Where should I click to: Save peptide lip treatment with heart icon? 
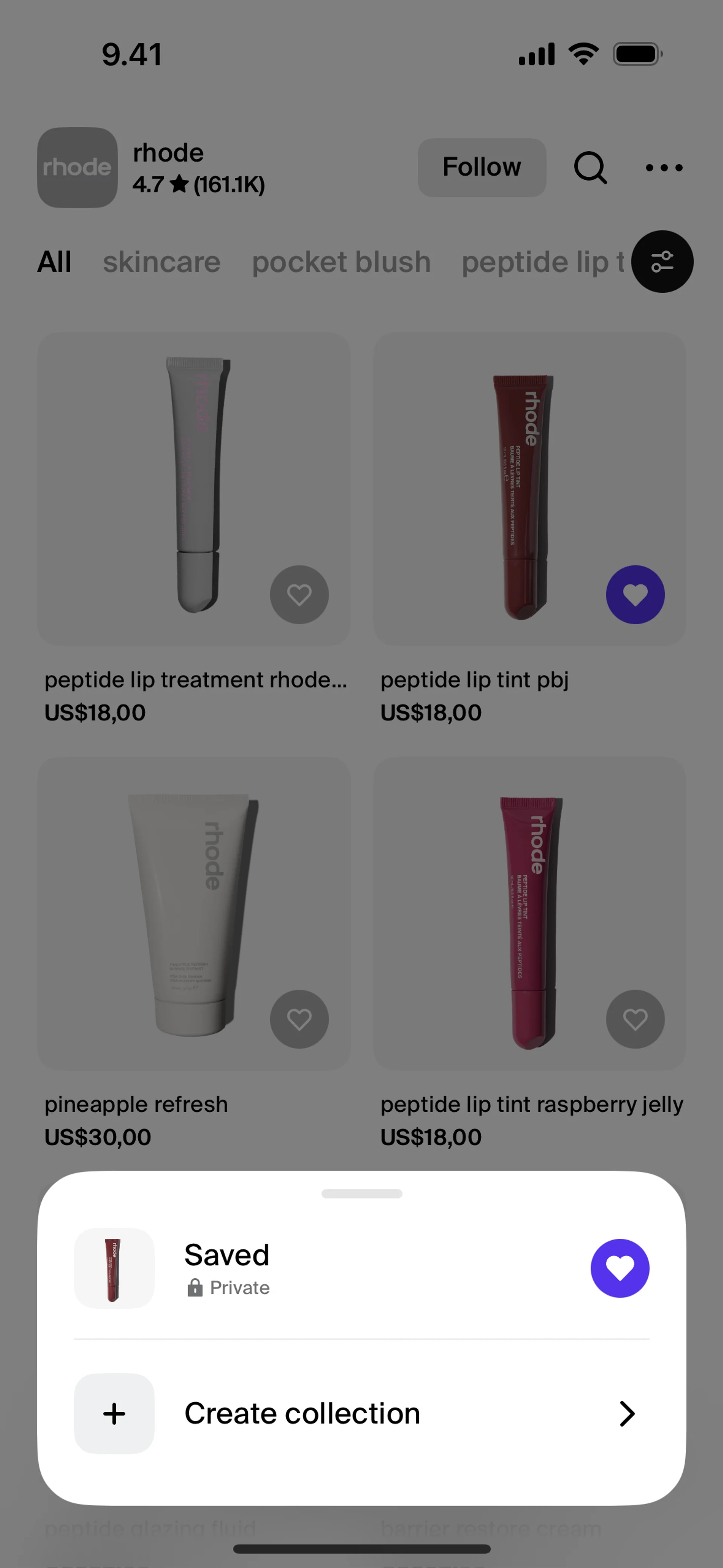click(299, 595)
